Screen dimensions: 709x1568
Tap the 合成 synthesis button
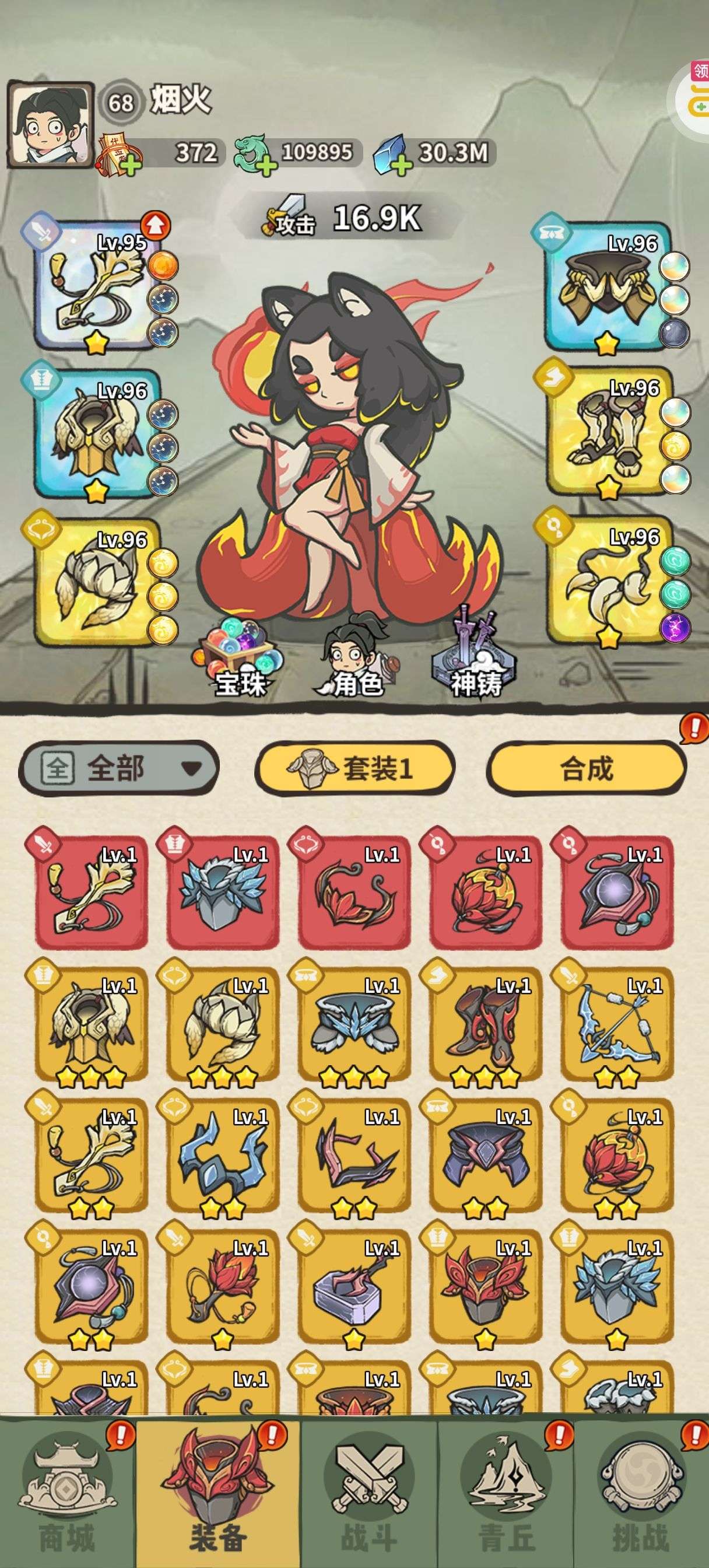(x=587, y=768)
